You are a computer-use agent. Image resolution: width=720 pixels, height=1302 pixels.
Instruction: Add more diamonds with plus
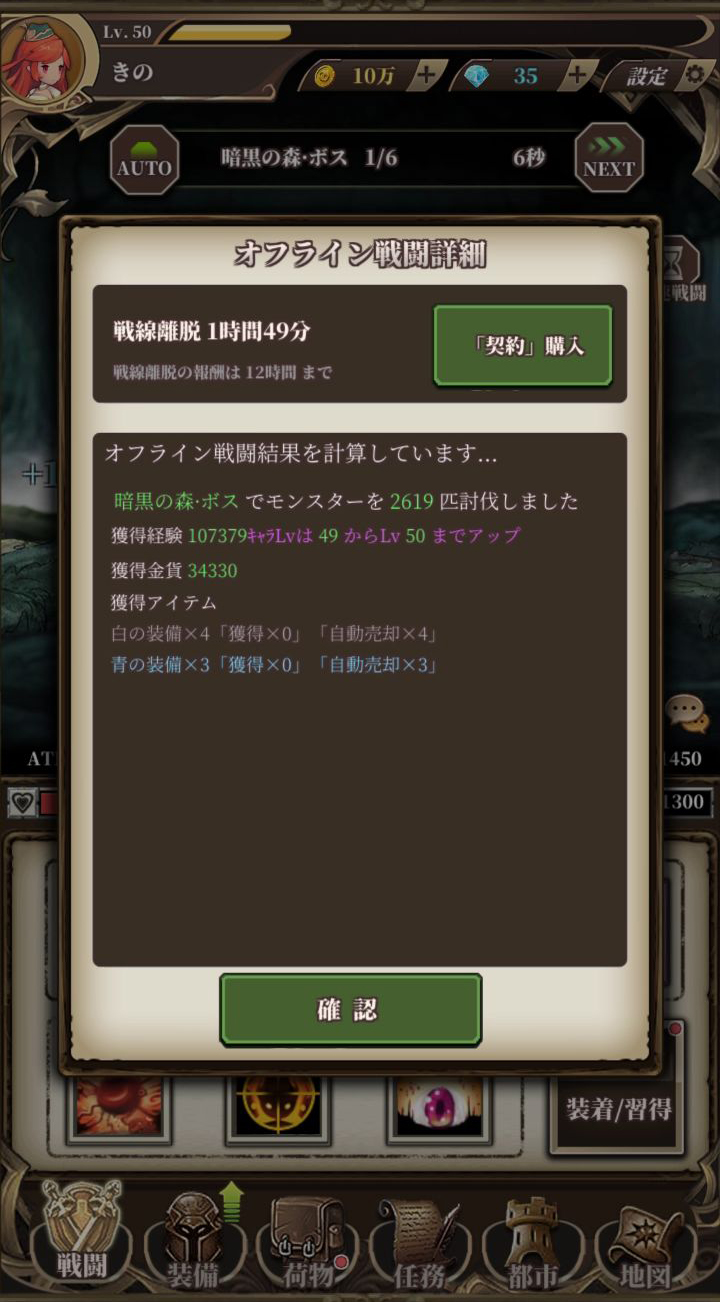pos(577,75)
